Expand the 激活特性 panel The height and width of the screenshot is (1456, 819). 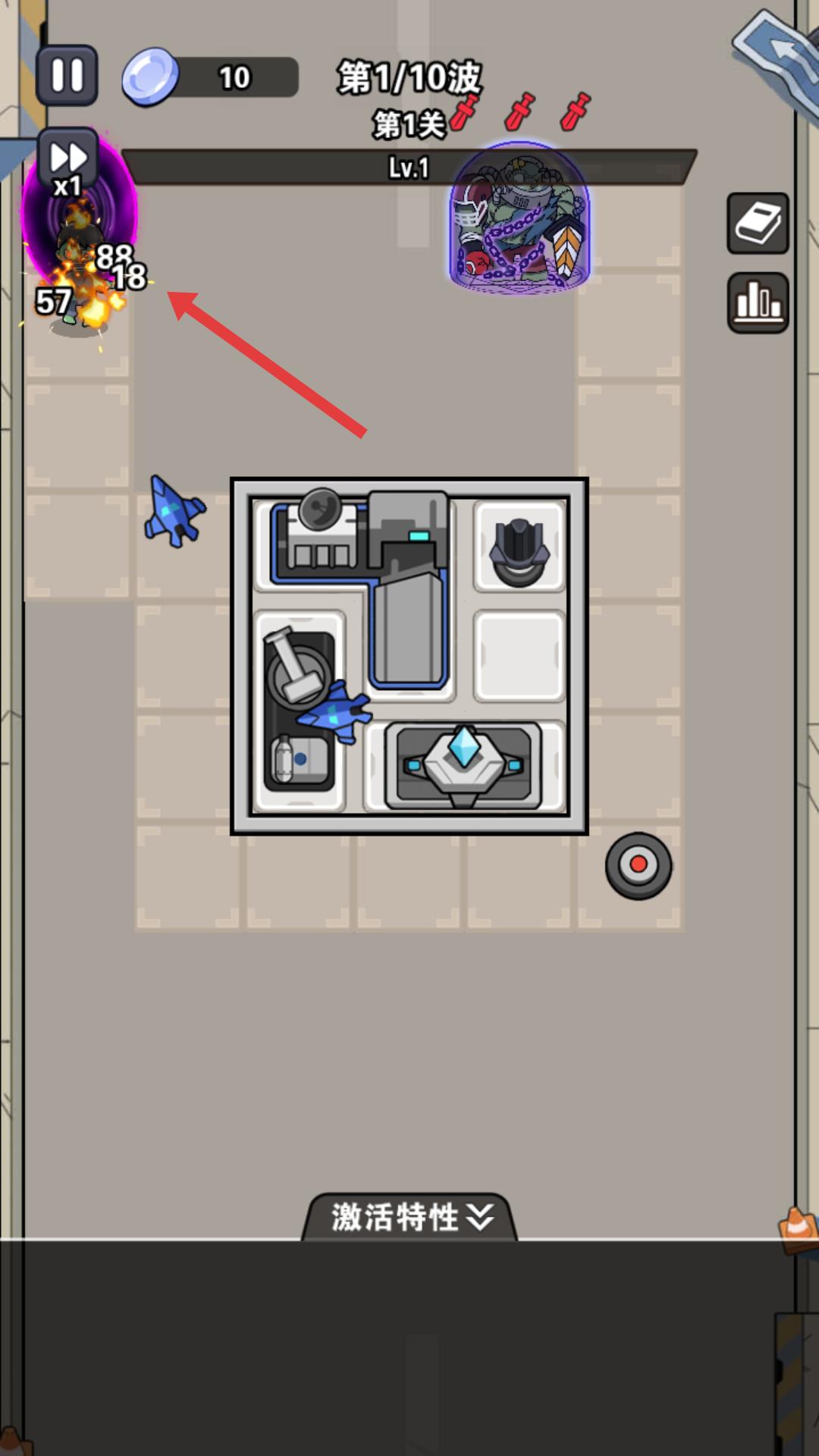tap(409, 1217)
